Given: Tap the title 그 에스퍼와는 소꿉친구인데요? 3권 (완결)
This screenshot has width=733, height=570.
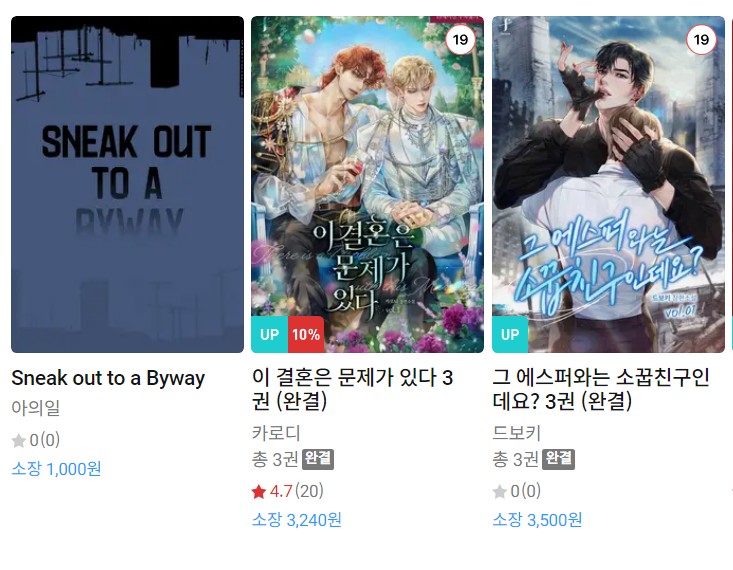Looking at the screenshot, I should pos(600,389).
